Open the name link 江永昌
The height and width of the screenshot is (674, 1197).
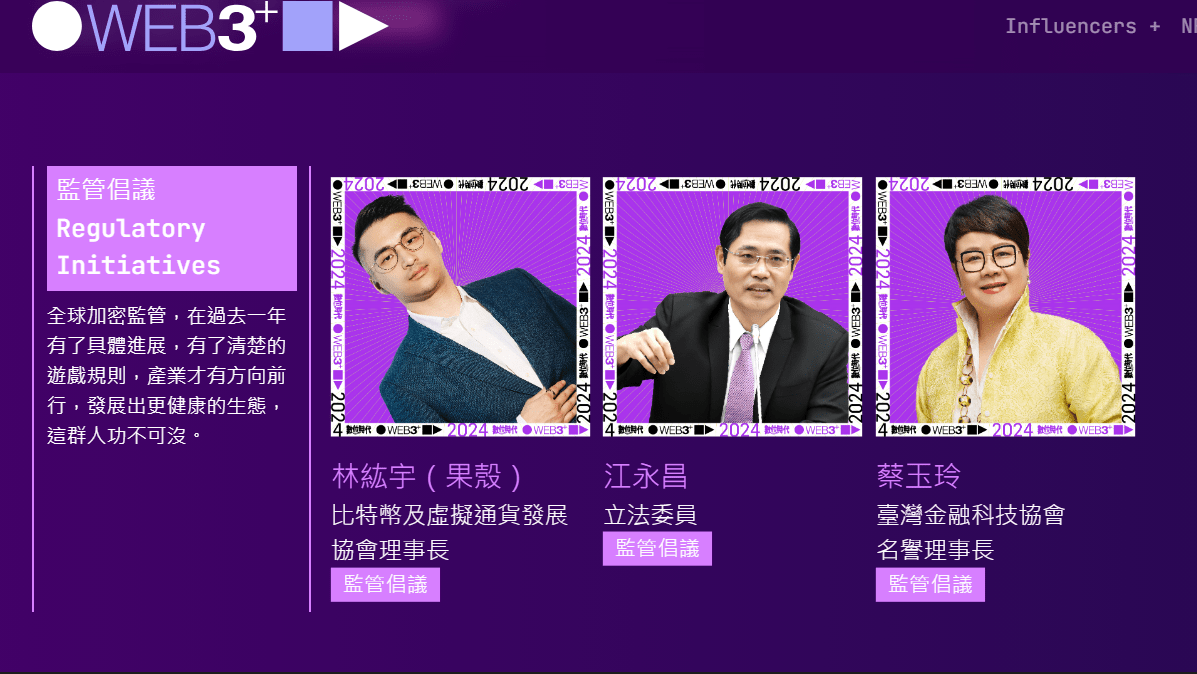[x=646, y=476]
